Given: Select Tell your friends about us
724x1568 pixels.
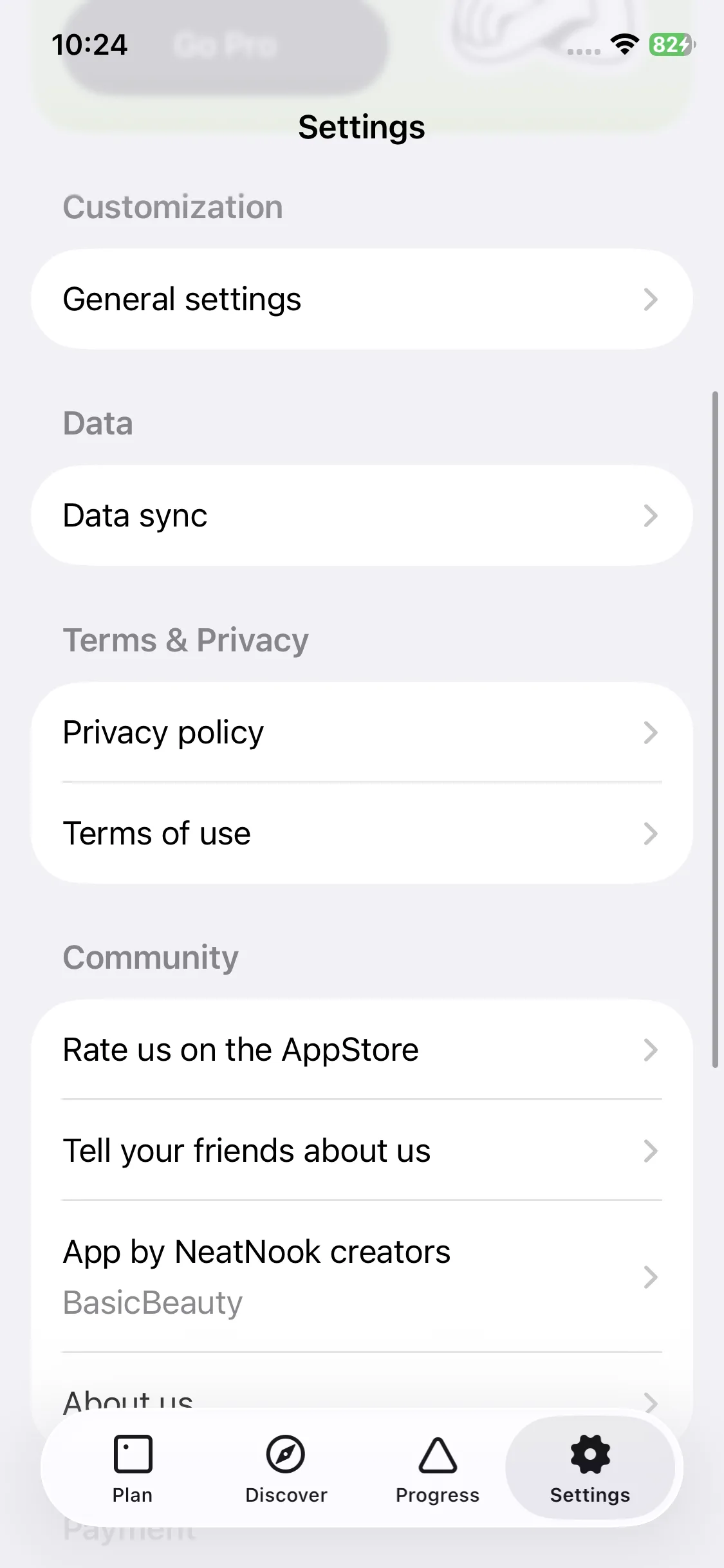Looking at the screenshot, I should coord(362,1151).
